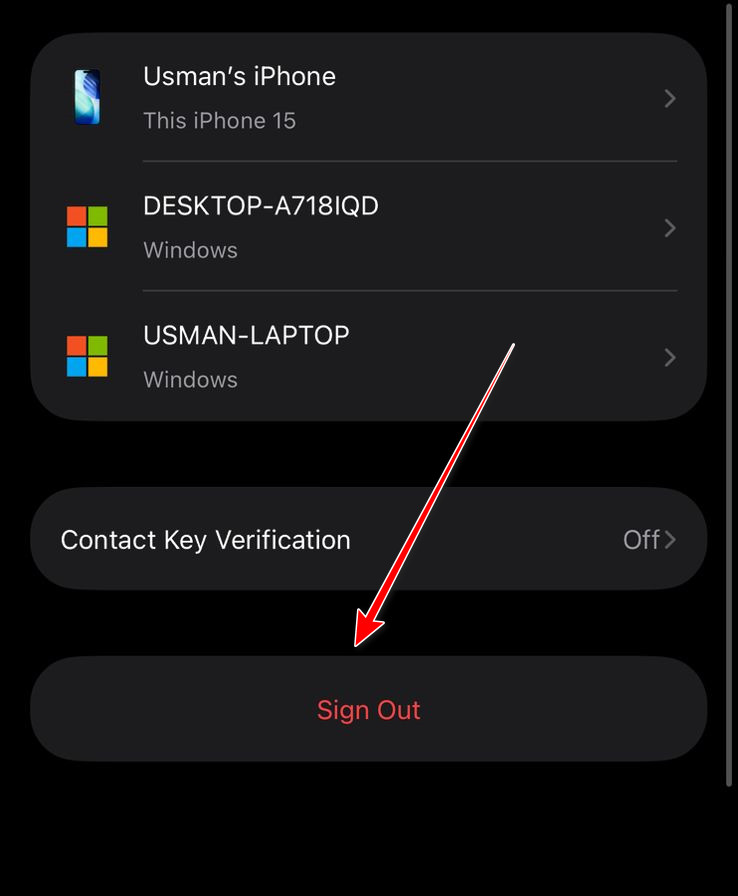Open the USMAN-LAPTOP device row
The image size is (738, 896).
point(368,357)
